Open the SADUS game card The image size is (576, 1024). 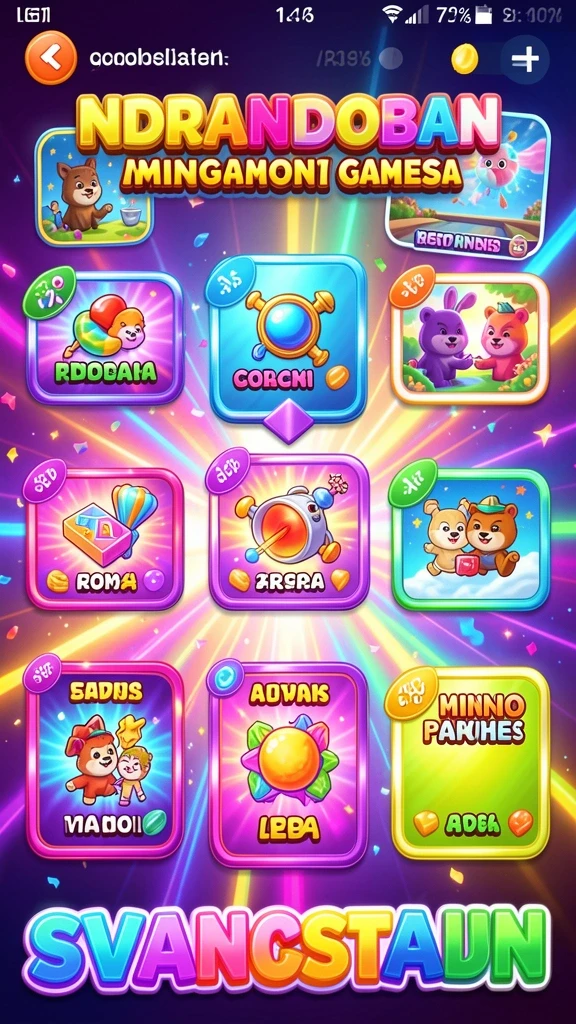pos(104,760)
